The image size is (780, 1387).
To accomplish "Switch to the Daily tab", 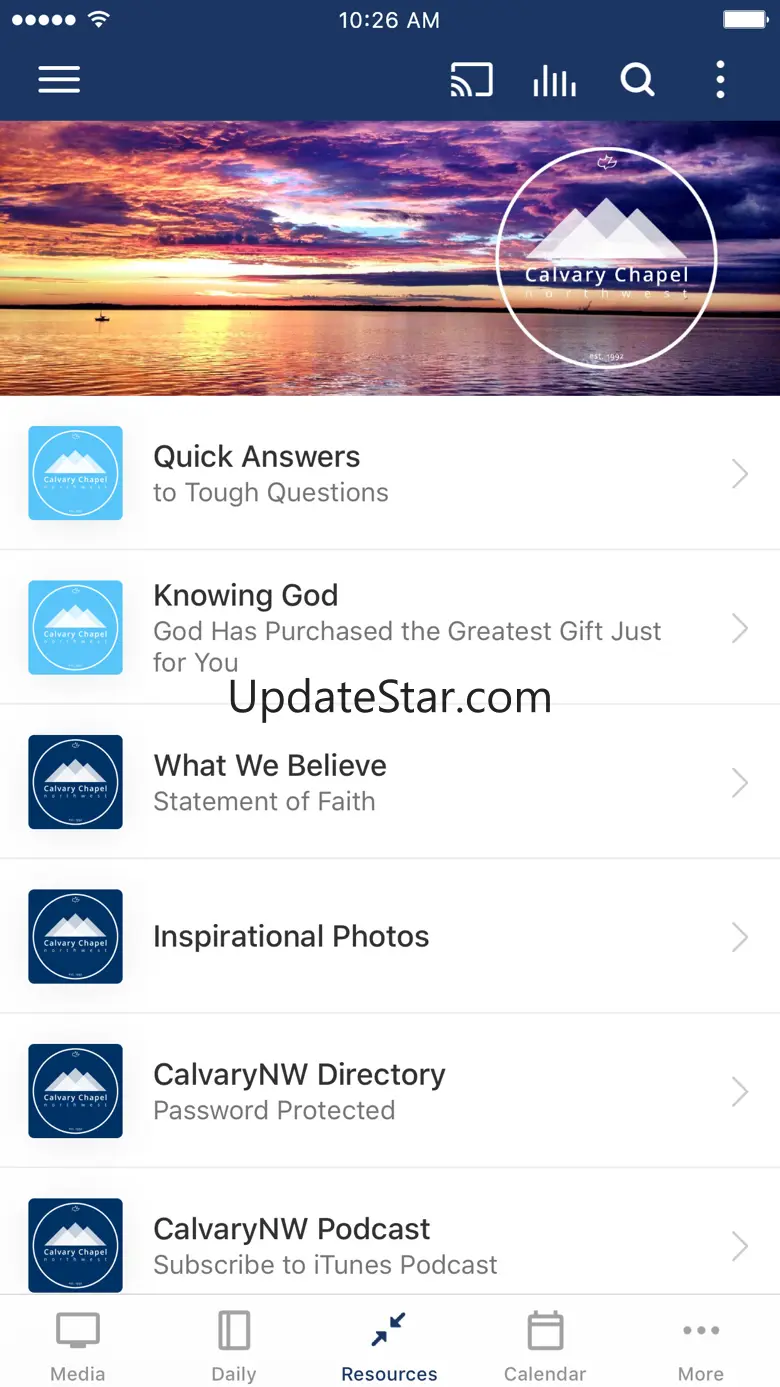I will click(x=234, y=1346).
